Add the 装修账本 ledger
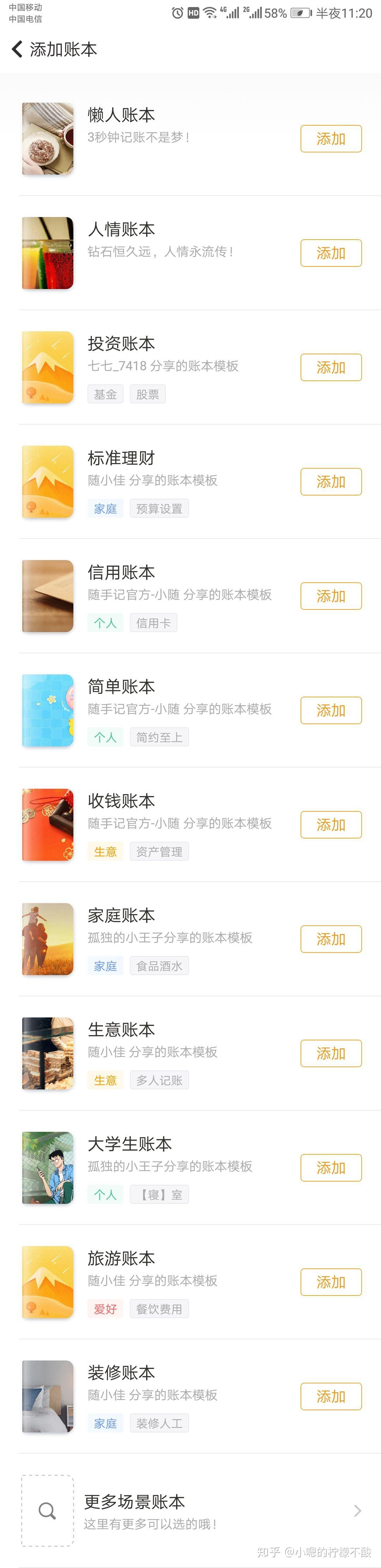Viewport: 381px width, 1568px height. click(331, 1397)
